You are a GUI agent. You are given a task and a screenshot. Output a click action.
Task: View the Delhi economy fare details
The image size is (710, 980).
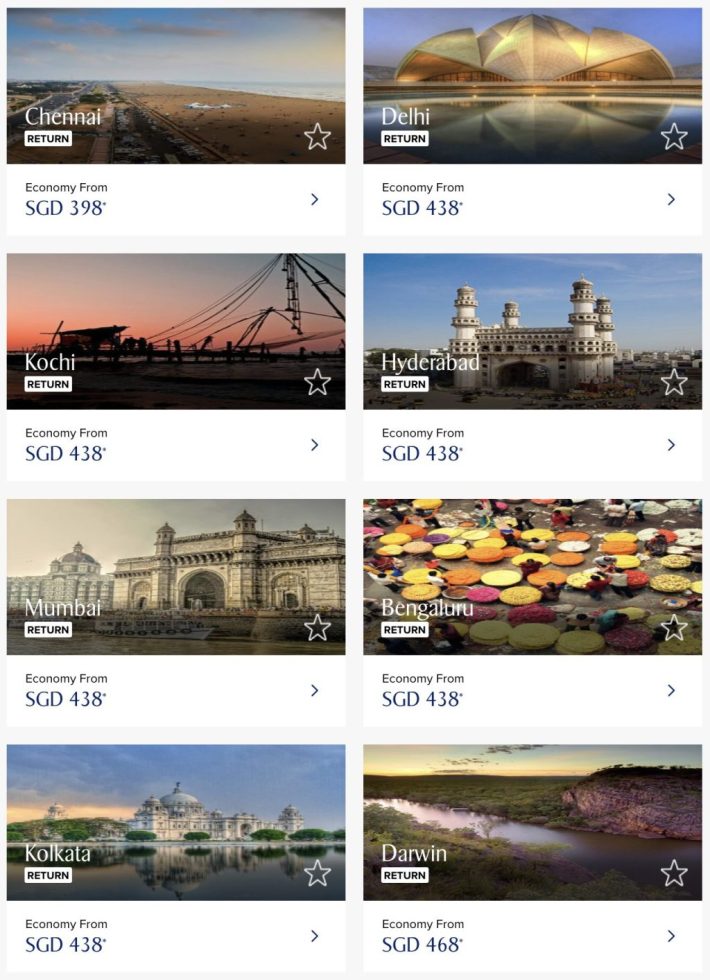671,199
